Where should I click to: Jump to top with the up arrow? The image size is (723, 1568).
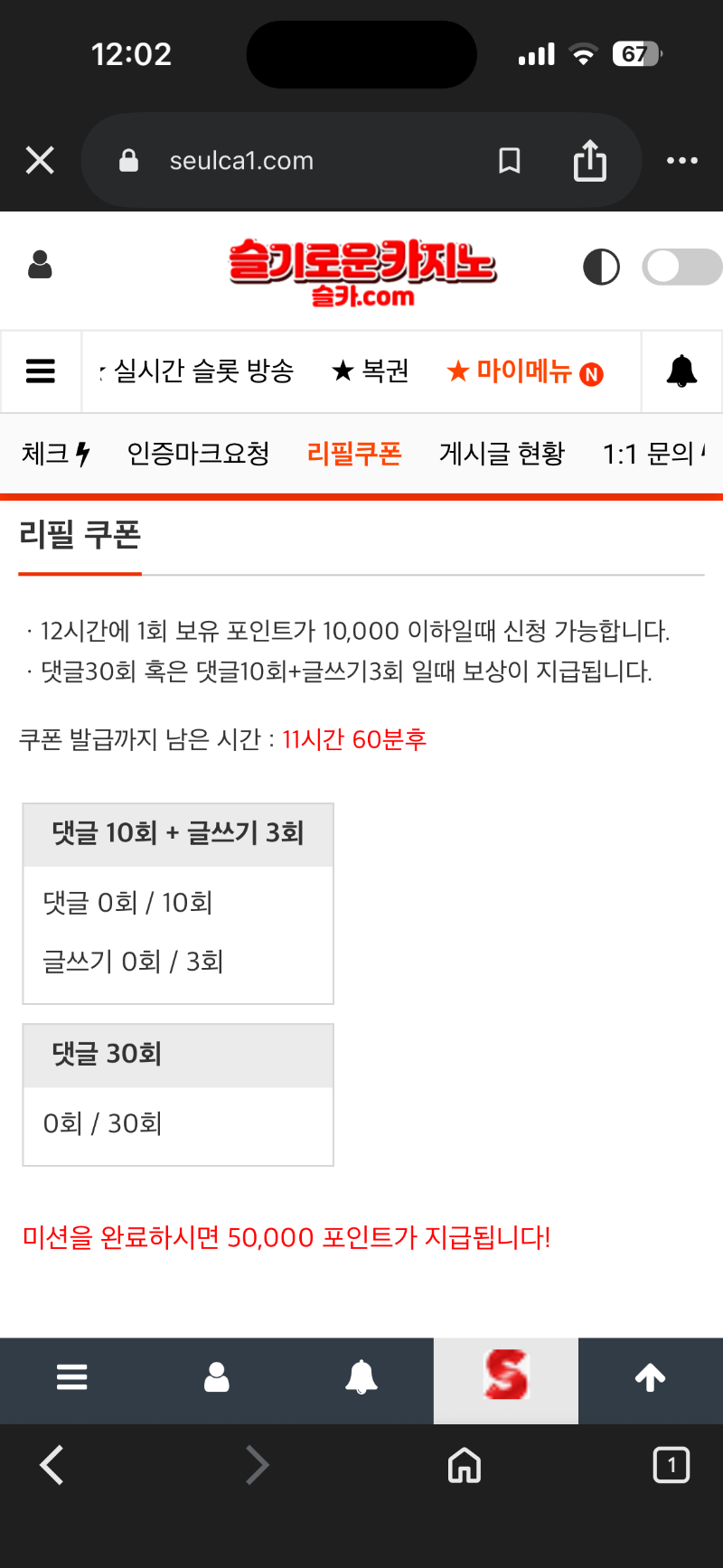click(650, 1377)
